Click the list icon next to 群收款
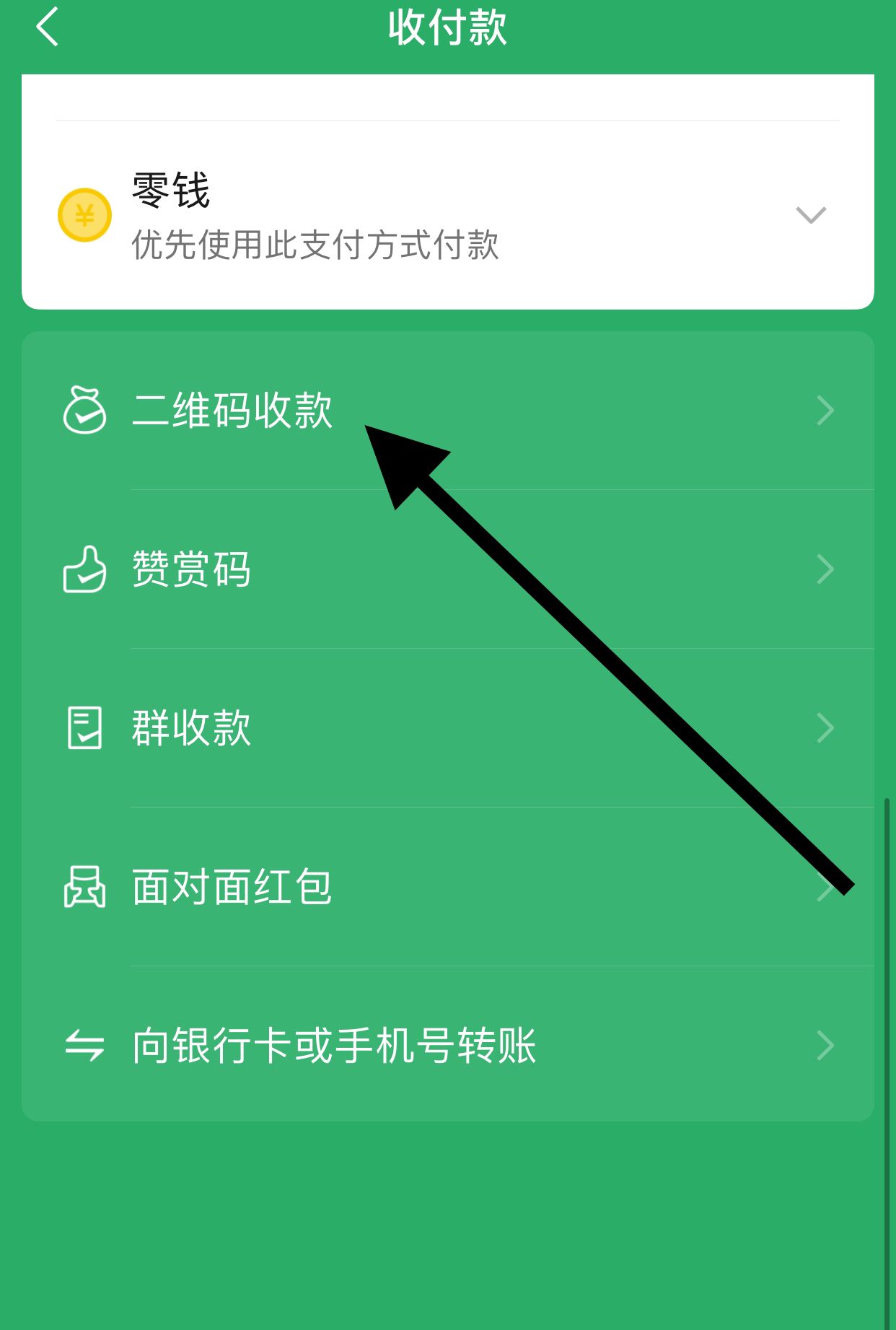The height and width of the screenshot is (1330, 896). coord(84,729)
